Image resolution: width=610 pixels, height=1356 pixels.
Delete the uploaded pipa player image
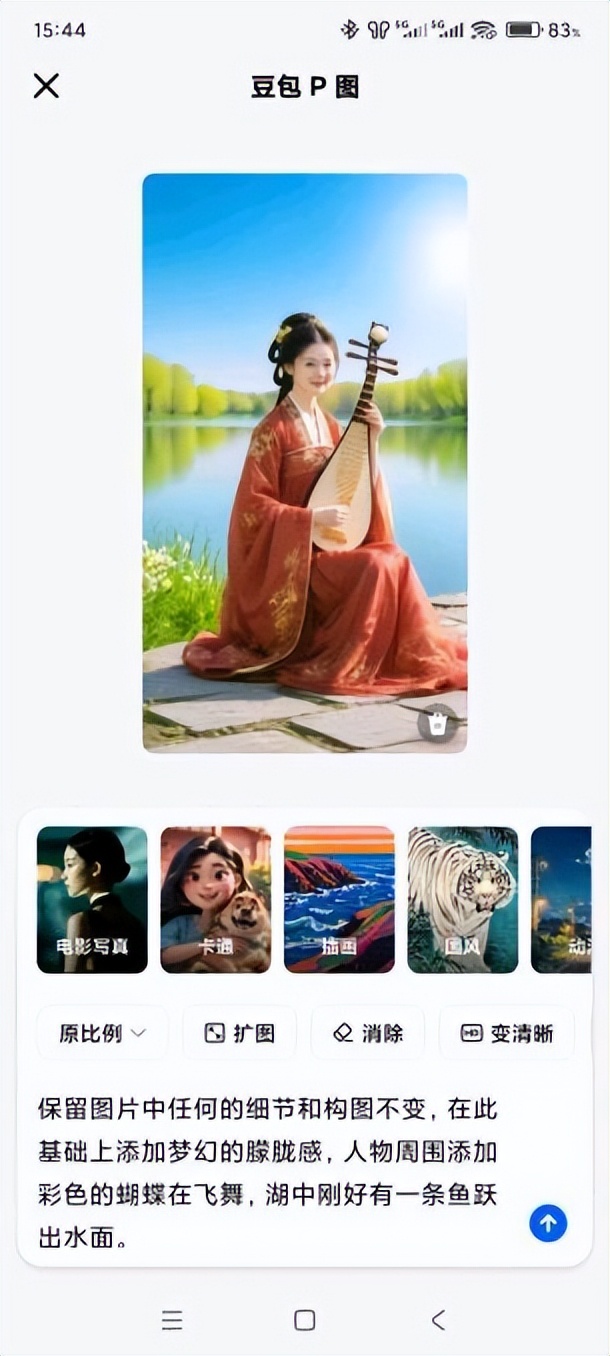(437, 723)
